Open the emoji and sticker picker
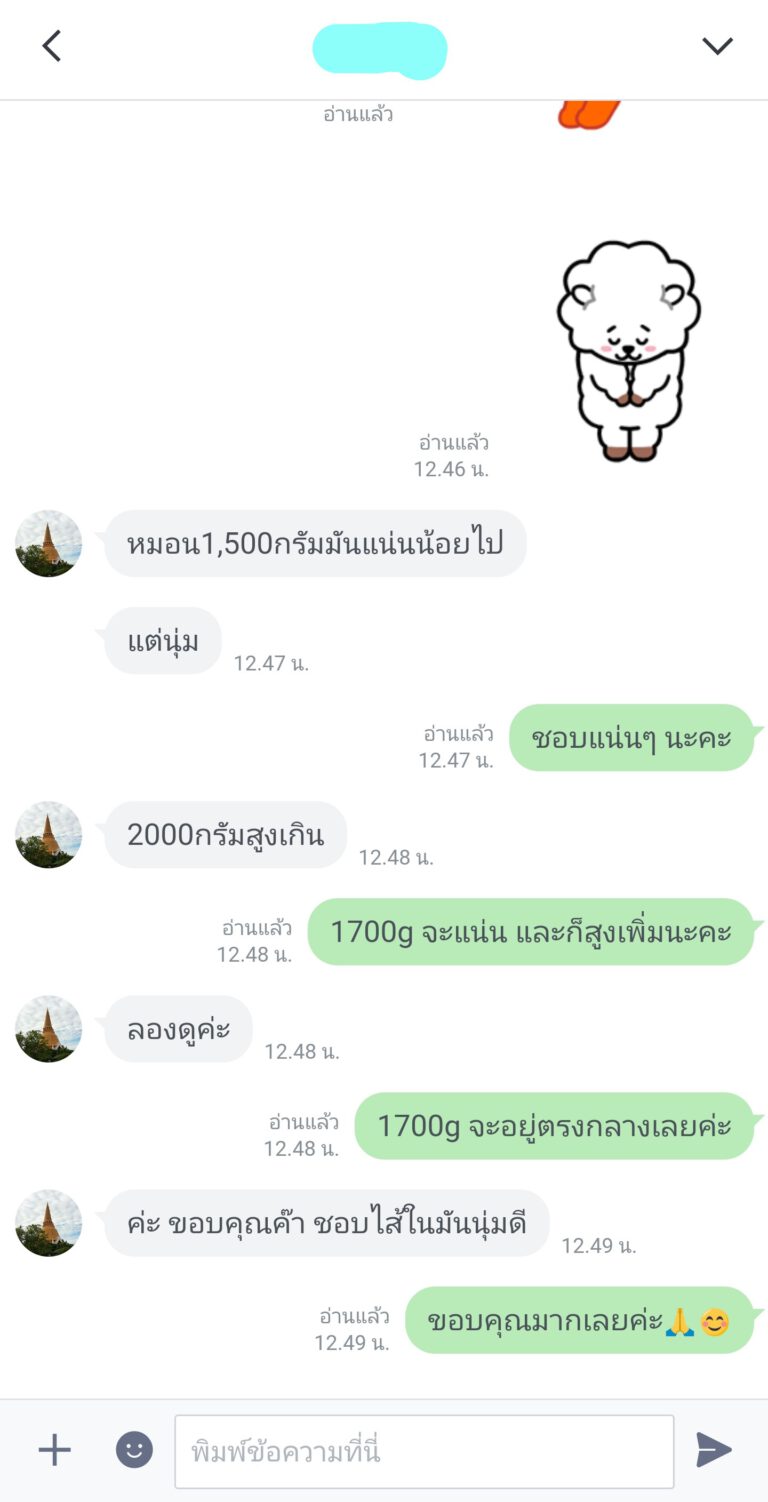Screen dimensions: 768x1502 134,1449
